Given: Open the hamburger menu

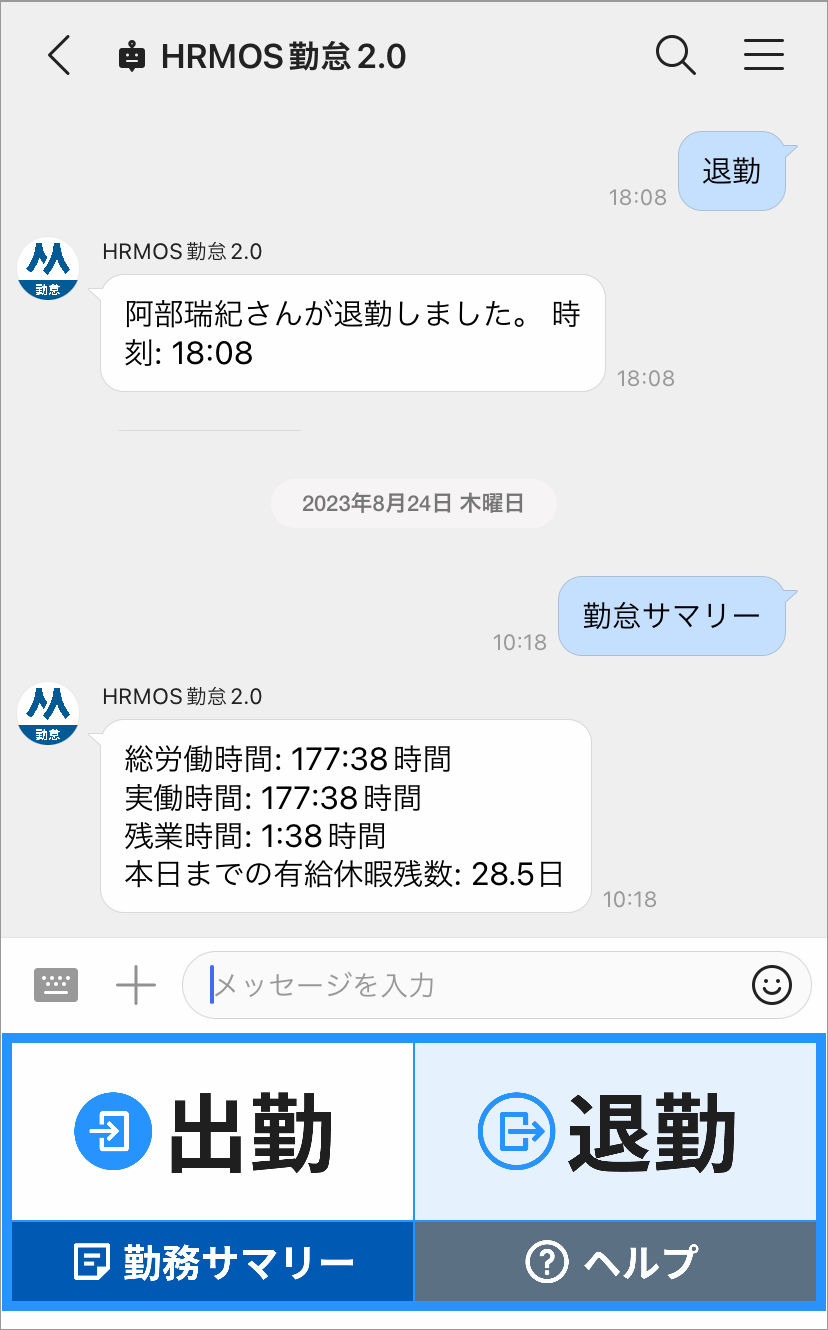Looking at the screenshot, I should [x=763, y=56].
